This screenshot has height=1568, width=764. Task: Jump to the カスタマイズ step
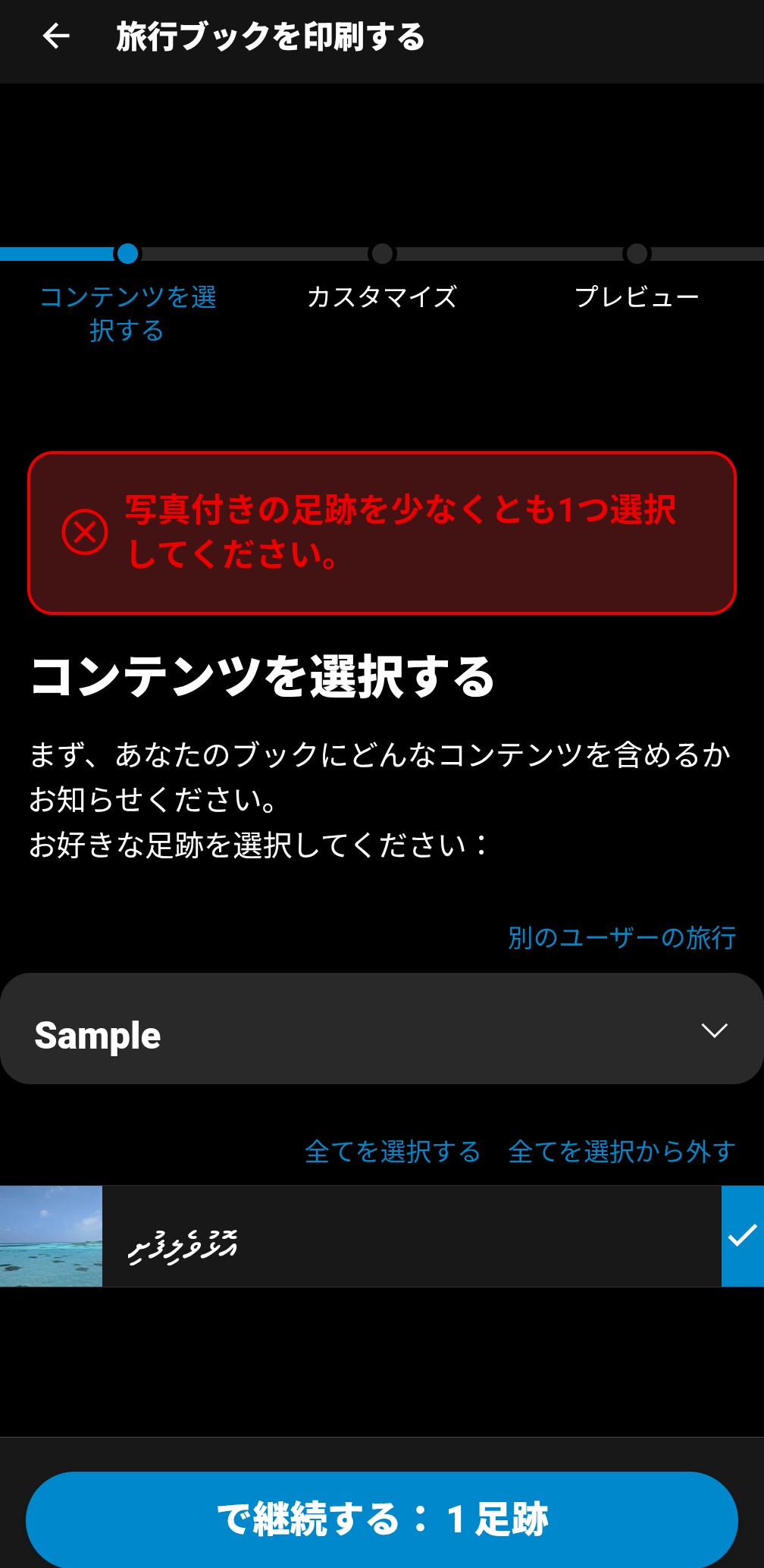(382, 296)
